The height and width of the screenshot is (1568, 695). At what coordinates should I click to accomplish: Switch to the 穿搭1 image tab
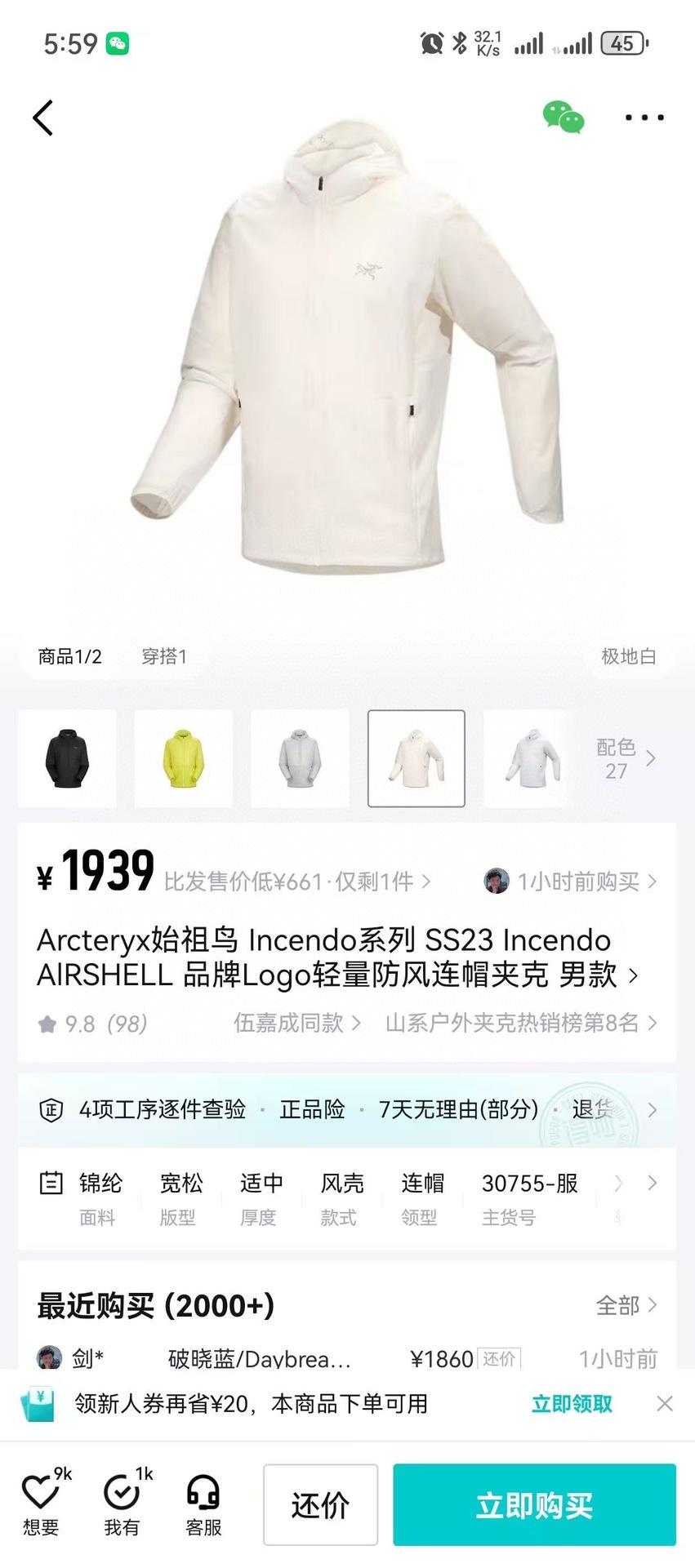[x=164, y=656]
